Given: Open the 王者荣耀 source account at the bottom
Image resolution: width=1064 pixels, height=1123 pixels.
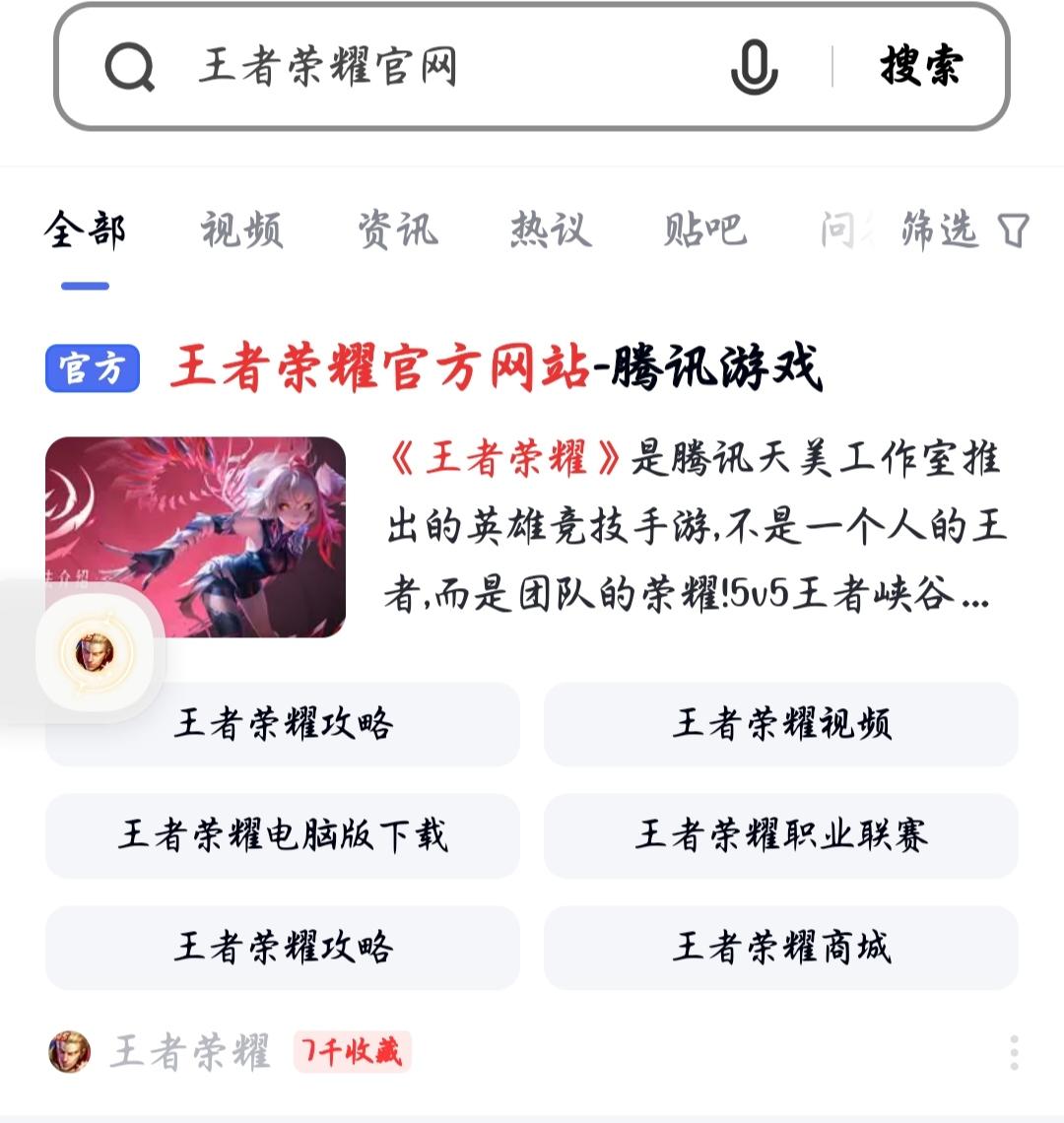Looking at the screenshot, I should [159, 1052].
